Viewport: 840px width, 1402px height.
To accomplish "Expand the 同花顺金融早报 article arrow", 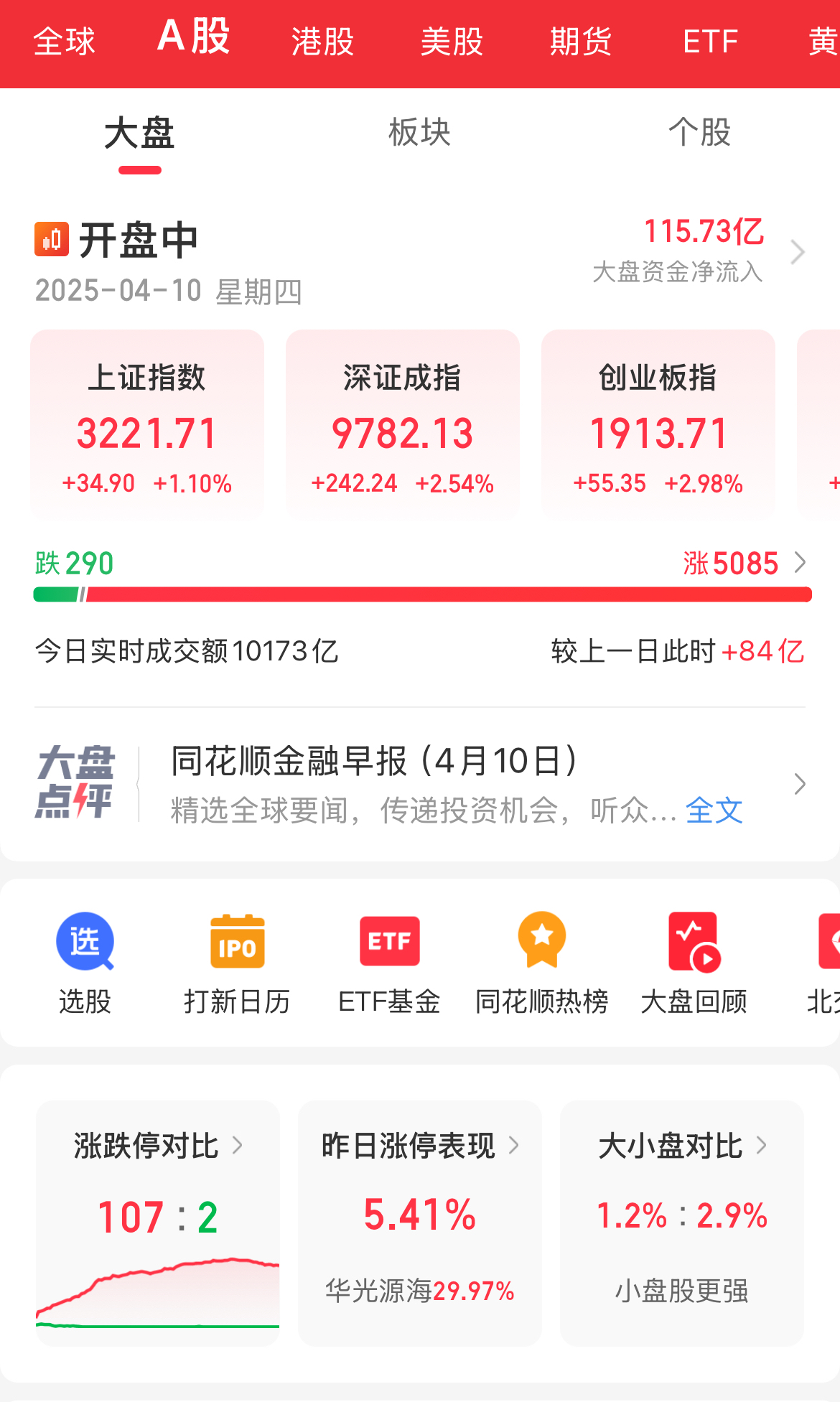I will pyautogui.click(x=799, y=785).
